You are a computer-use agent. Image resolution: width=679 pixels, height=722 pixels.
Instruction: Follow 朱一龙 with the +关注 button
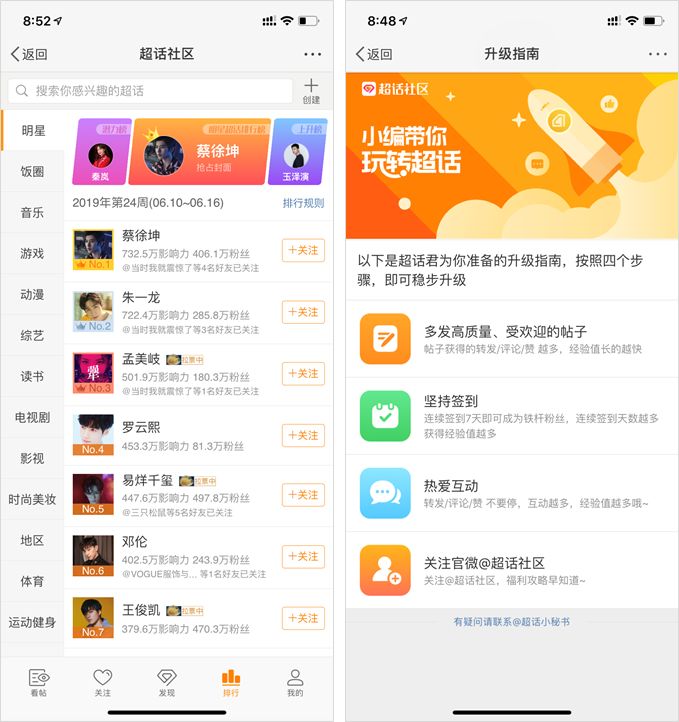[303, 312]
